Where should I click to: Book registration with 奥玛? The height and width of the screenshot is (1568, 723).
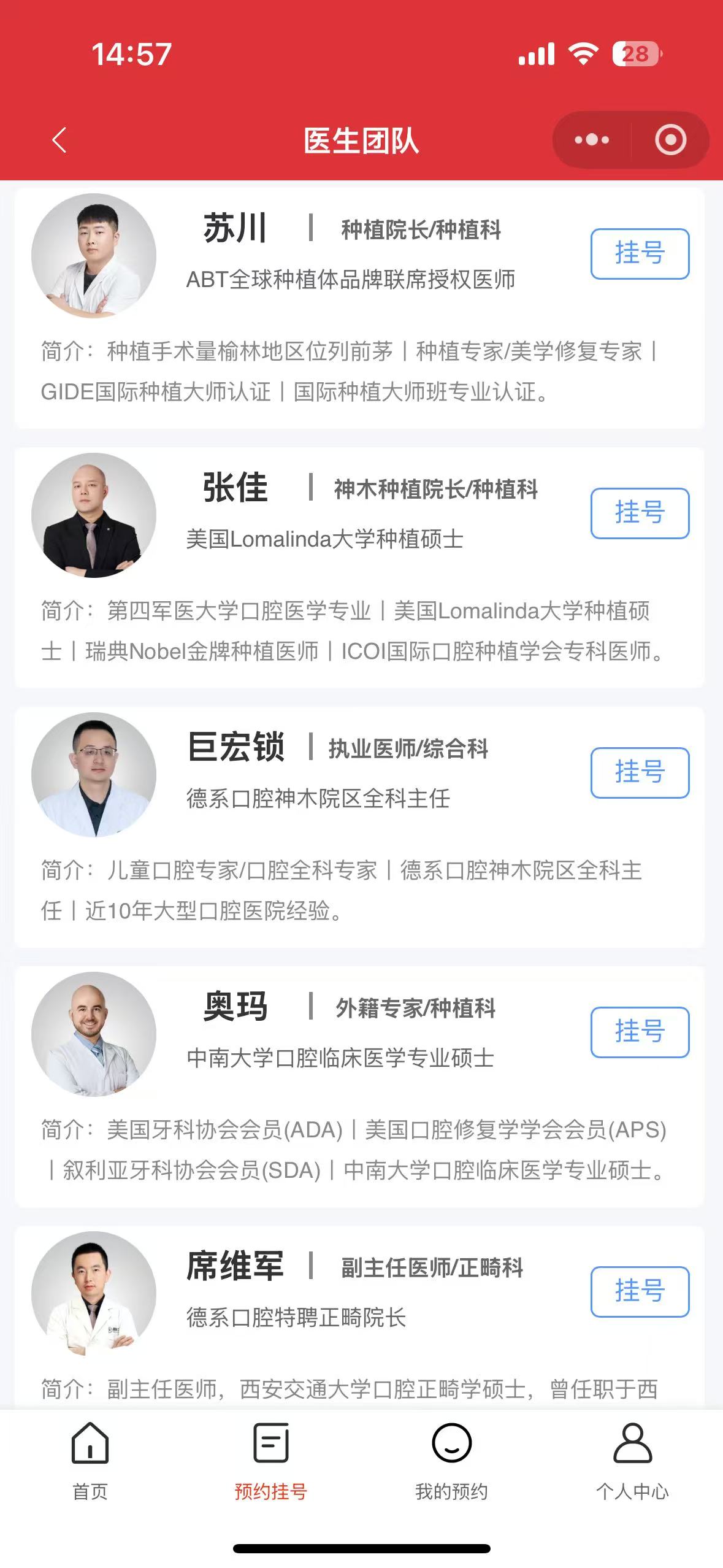(640, 1032)
